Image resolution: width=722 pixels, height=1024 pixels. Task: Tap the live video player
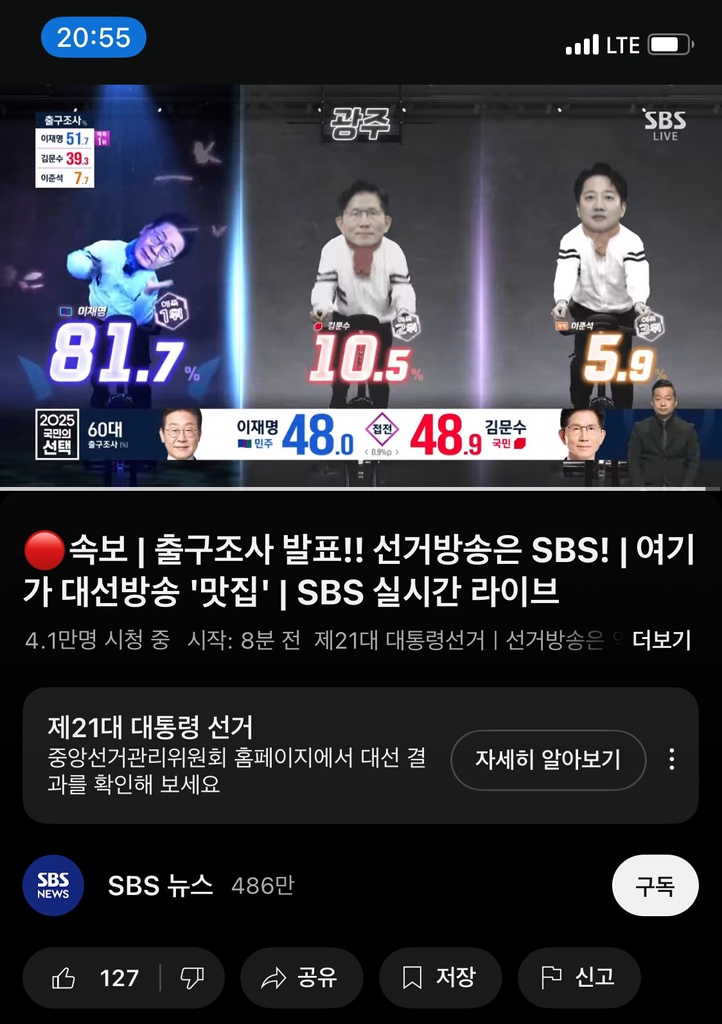click(x=361, y=286)
